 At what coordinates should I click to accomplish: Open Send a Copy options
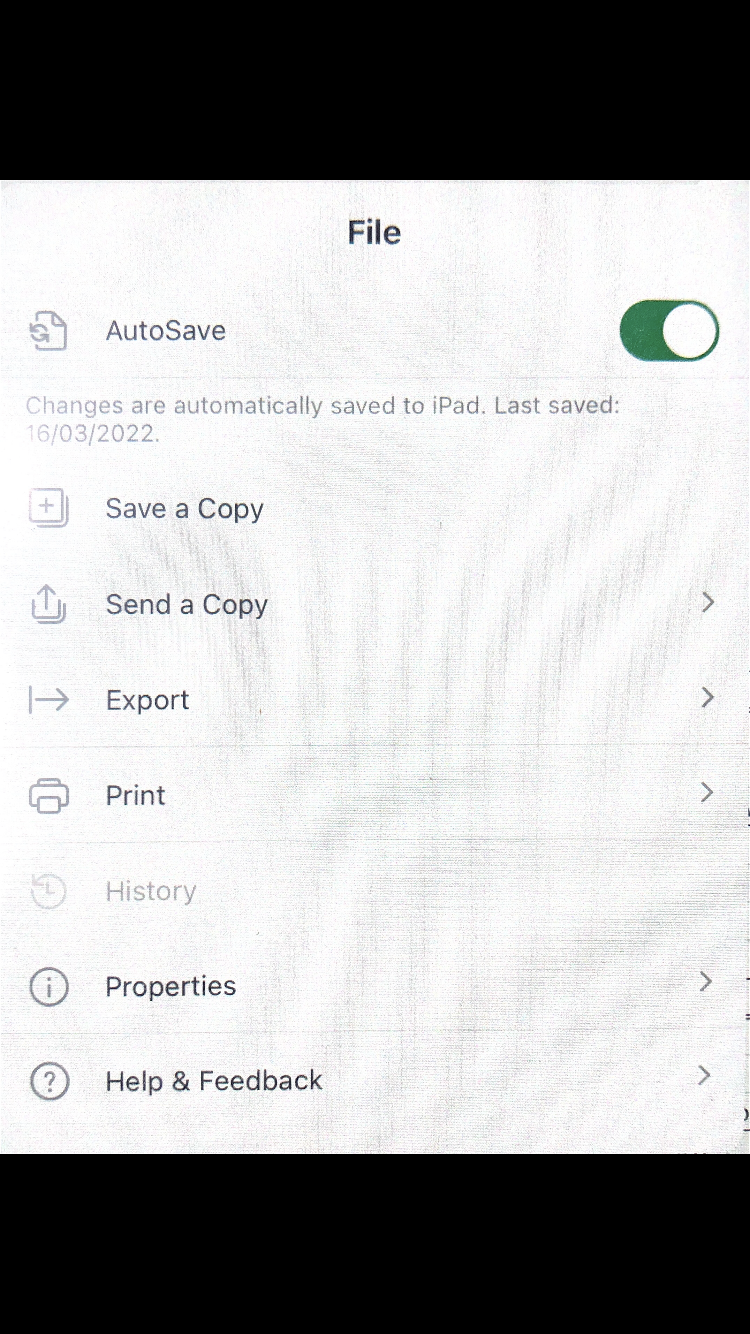click(187, 605)
